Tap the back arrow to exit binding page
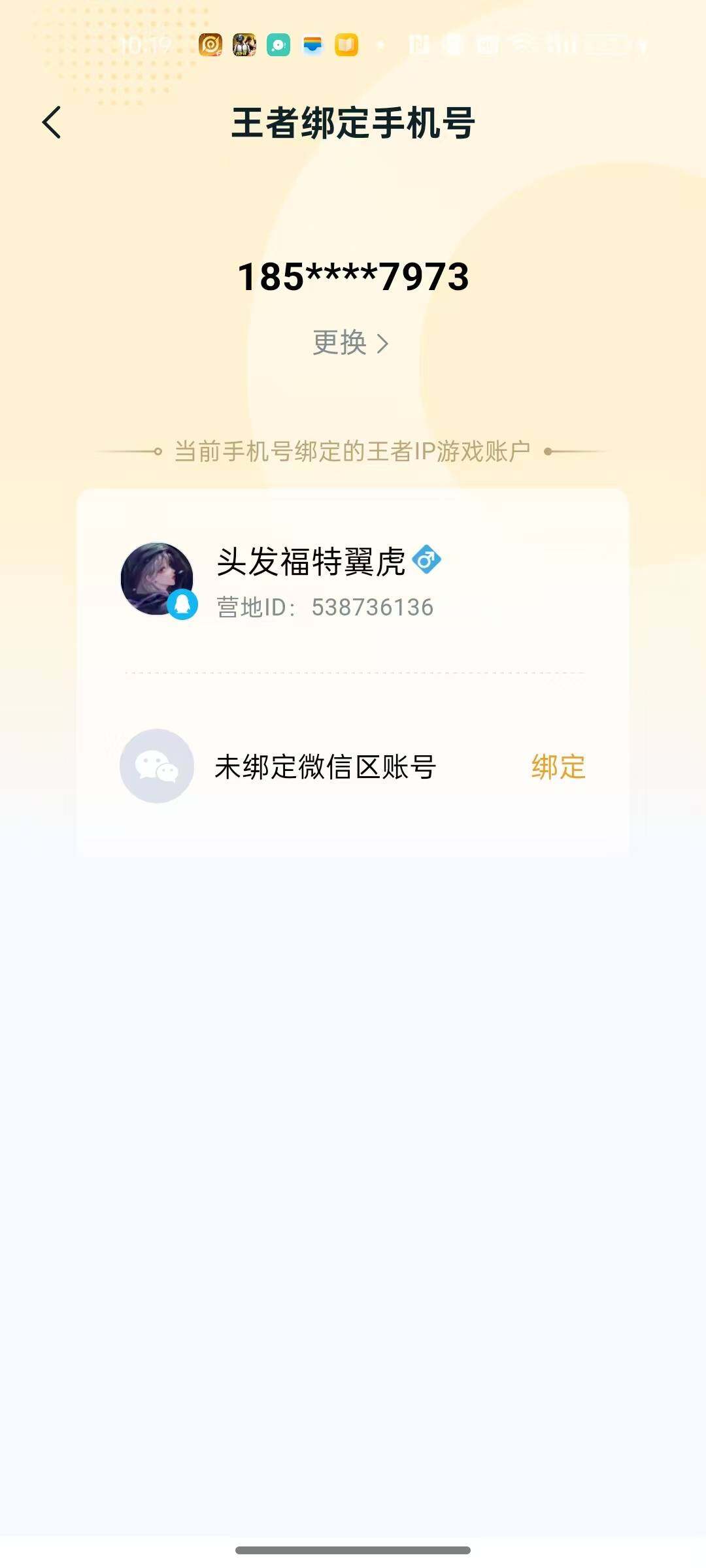The height and width of the screenshot is (1568, 706). coord(52,122)
